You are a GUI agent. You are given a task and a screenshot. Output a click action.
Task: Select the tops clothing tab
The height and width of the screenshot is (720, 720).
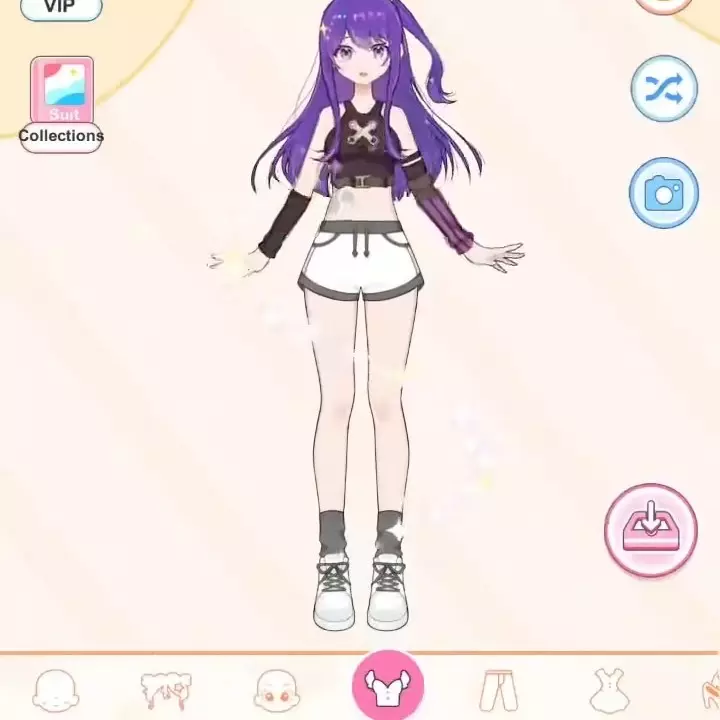388,687
